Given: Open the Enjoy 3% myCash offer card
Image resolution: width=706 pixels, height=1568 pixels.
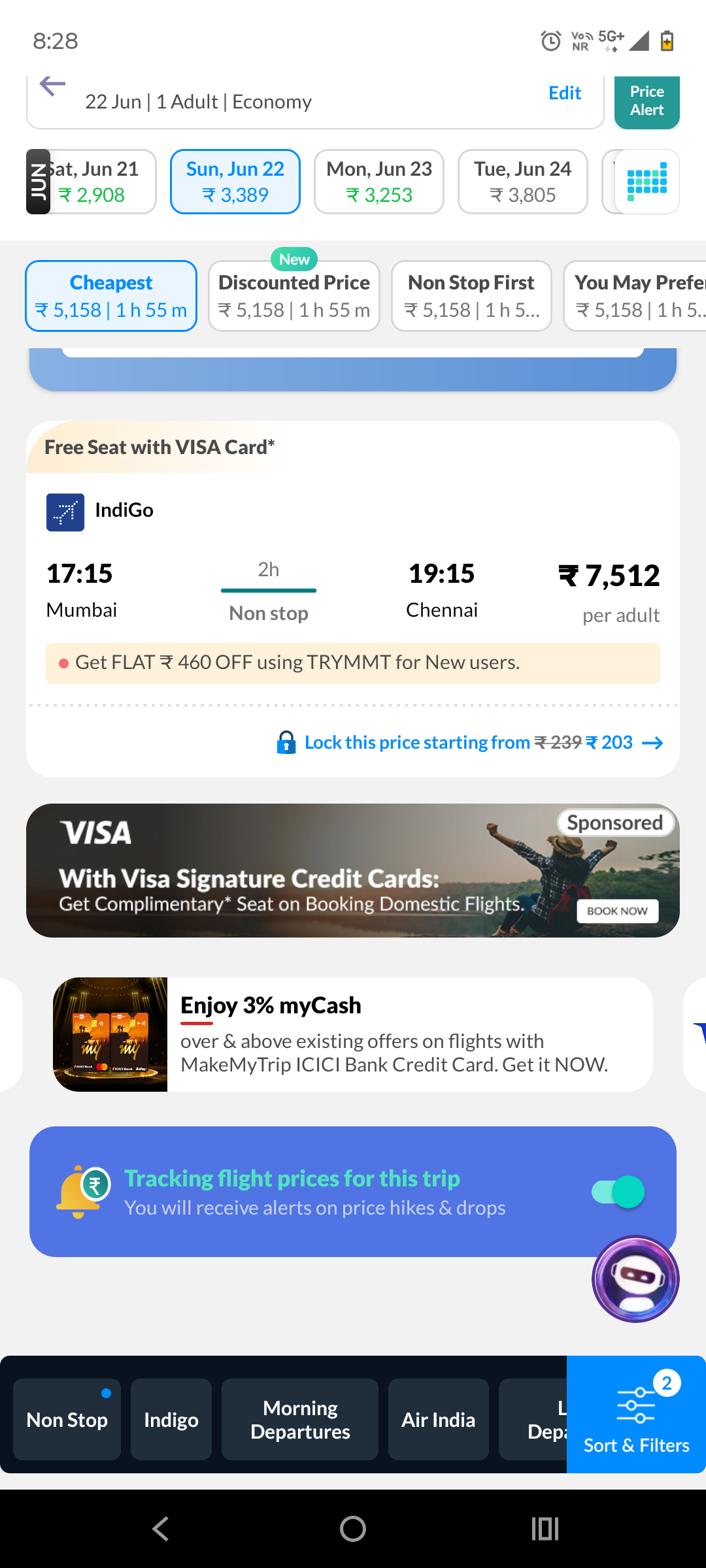Looking at the screenshot, I should [353, 1034].
